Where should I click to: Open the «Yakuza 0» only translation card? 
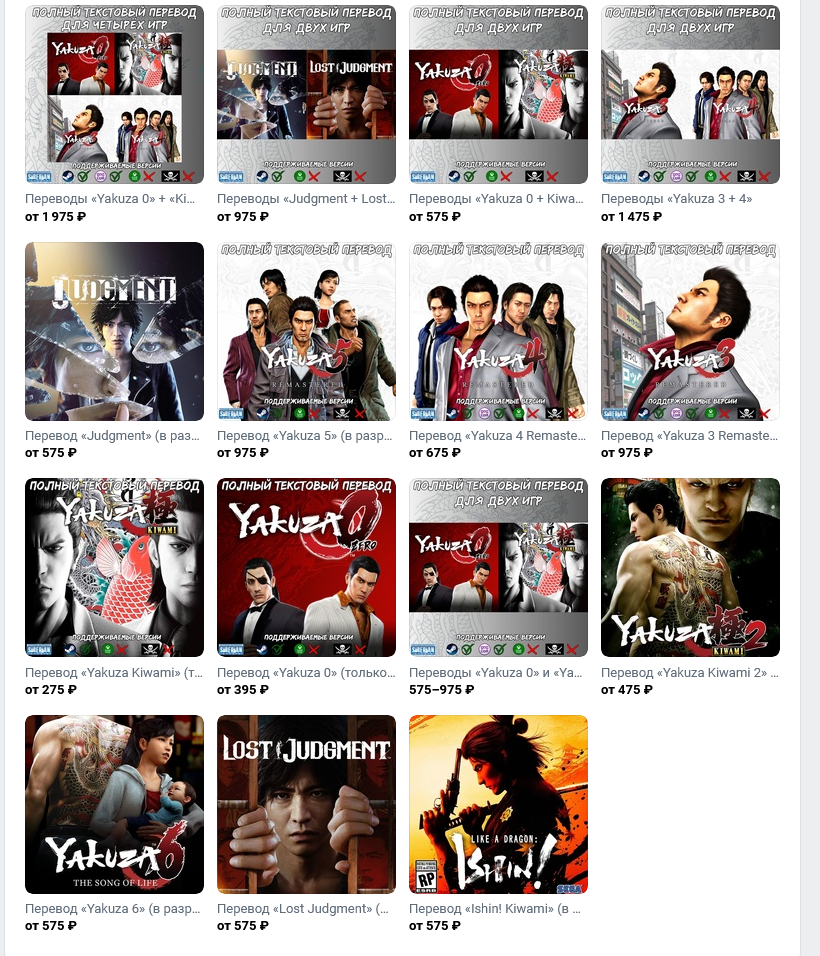point(306,567)
